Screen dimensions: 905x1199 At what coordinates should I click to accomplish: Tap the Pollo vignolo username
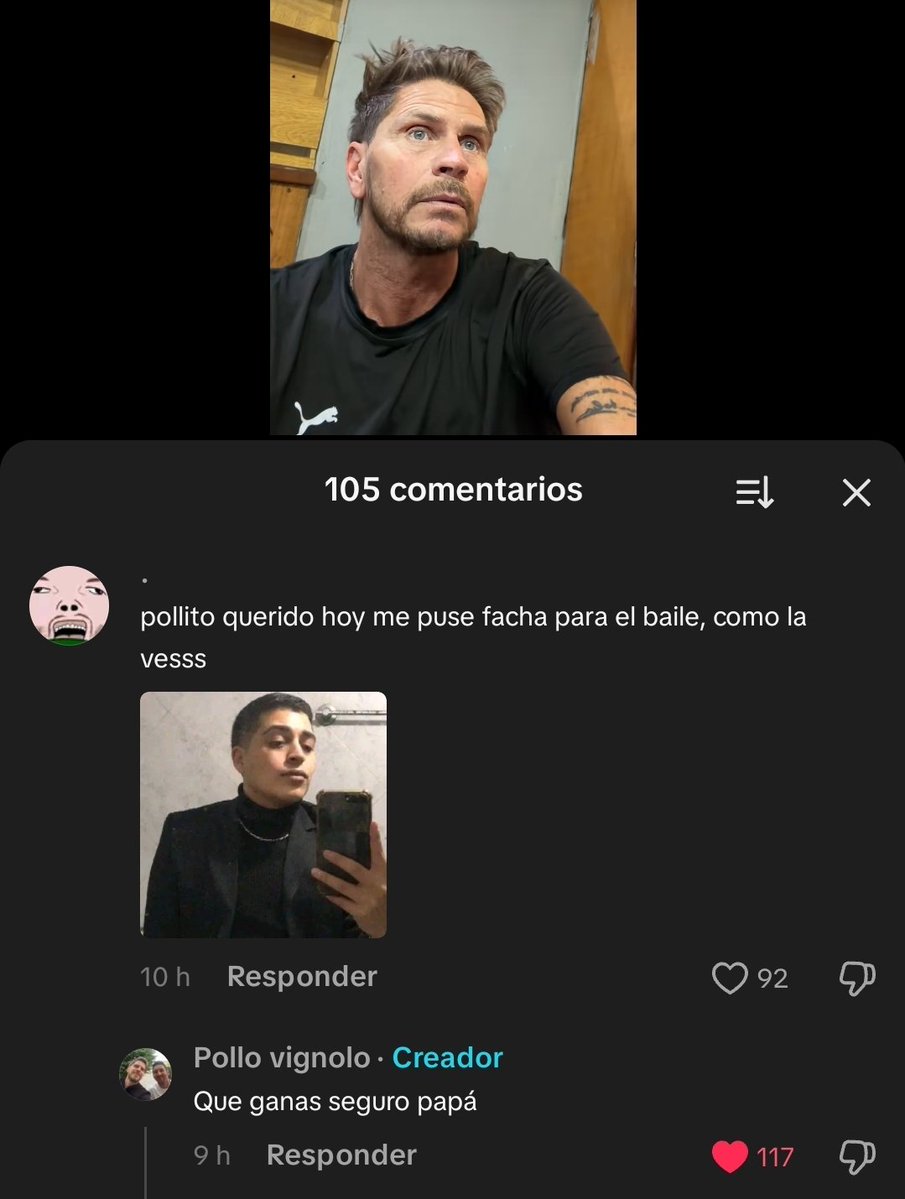(281, 1057)
